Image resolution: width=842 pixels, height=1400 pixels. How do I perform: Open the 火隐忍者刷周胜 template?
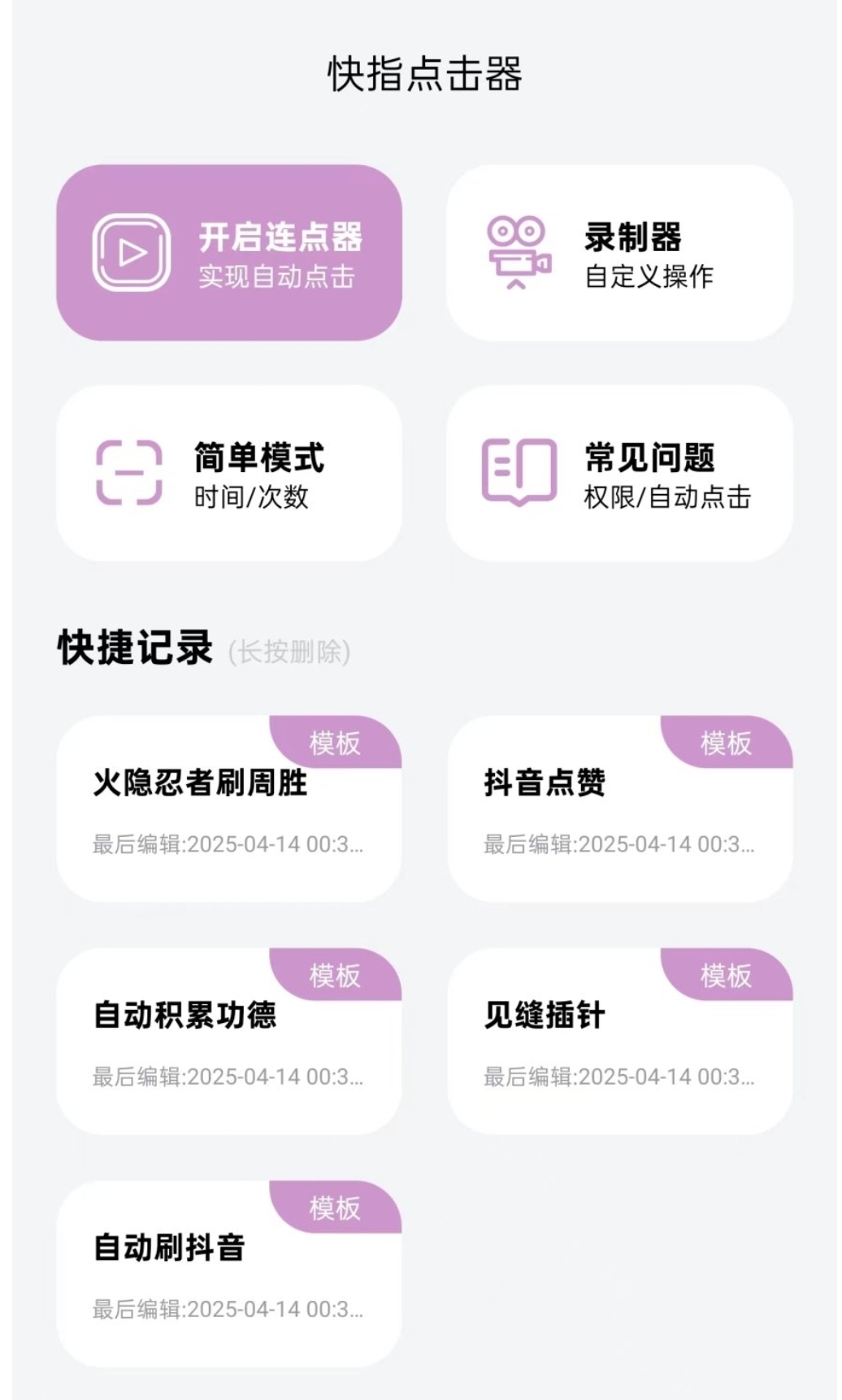(x=229, y=808)
